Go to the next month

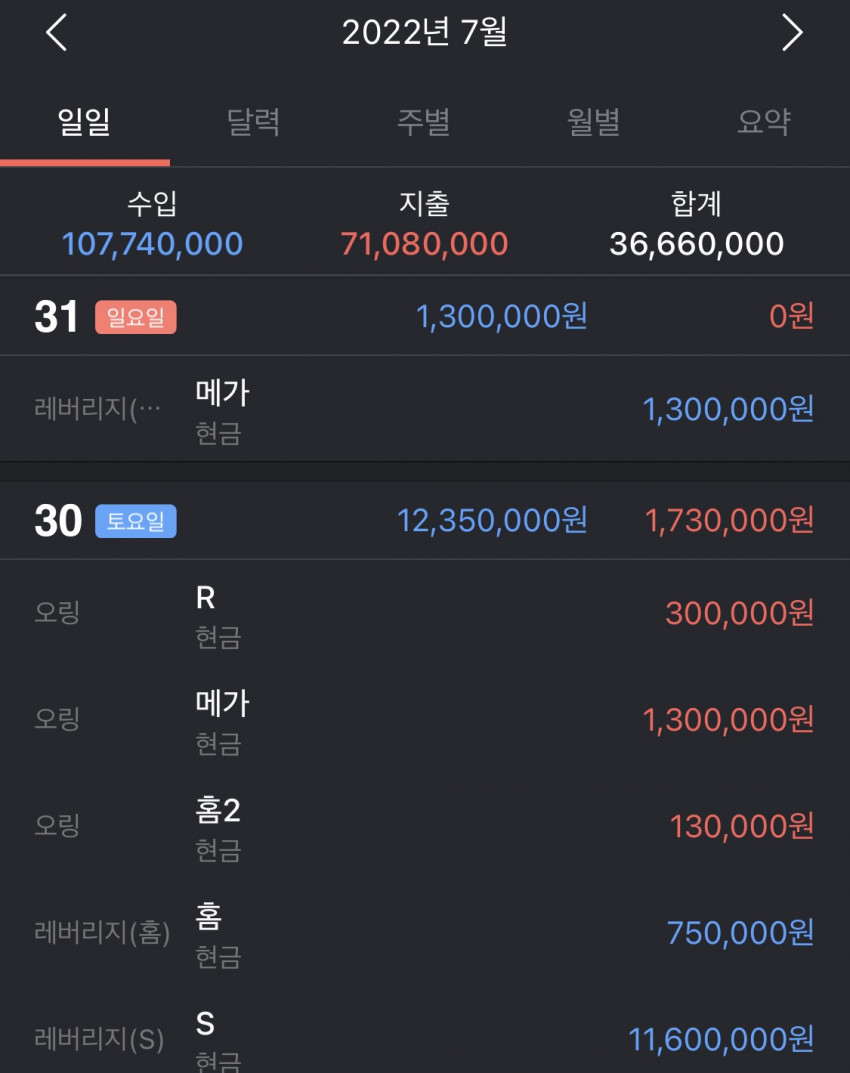pyautogui.click(x=793, y=32)
